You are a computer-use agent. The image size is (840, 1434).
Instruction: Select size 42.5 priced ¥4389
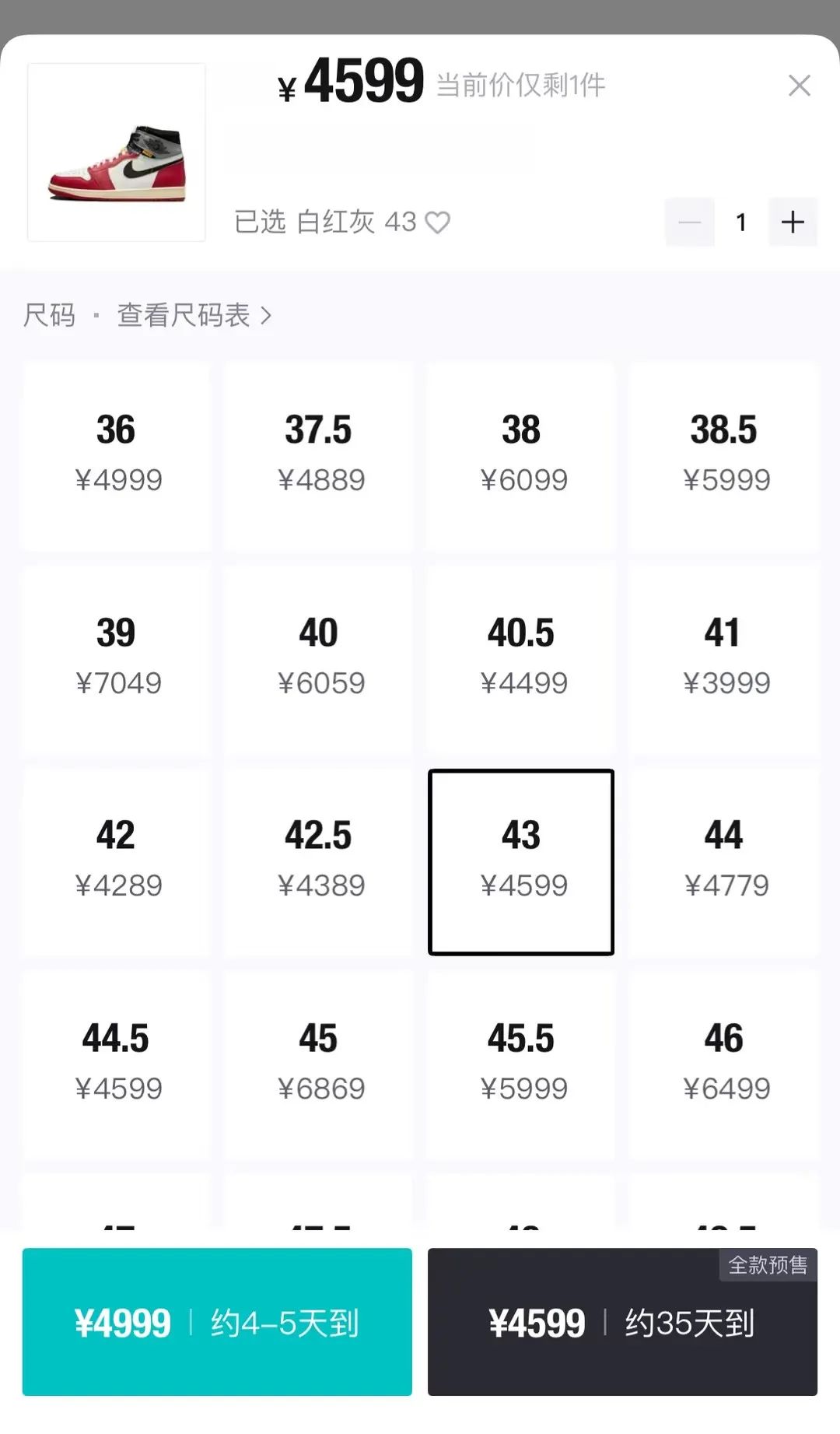[x=319, y=861]
